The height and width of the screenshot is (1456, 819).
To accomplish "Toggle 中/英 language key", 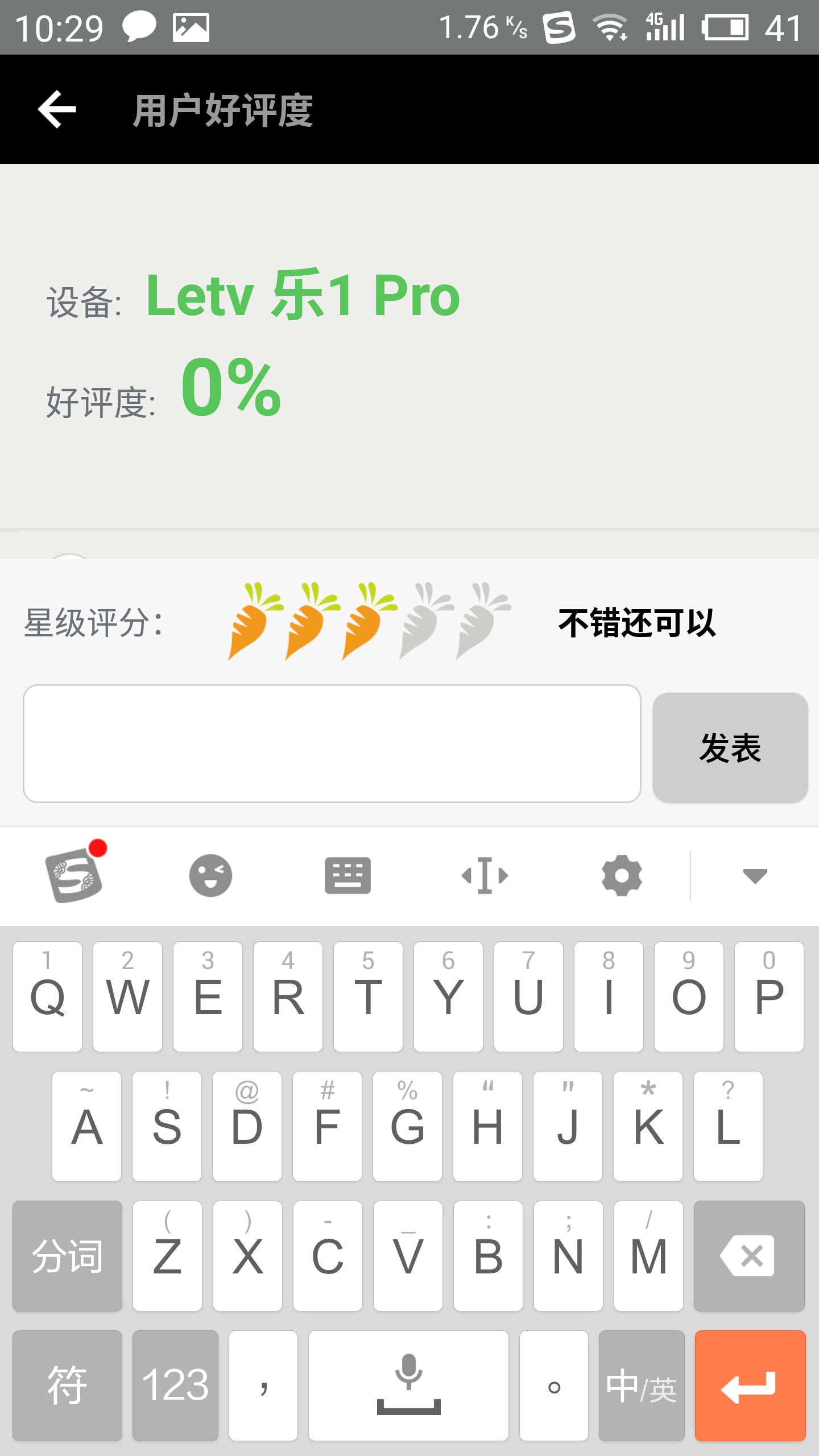I will coord(642,1385).
